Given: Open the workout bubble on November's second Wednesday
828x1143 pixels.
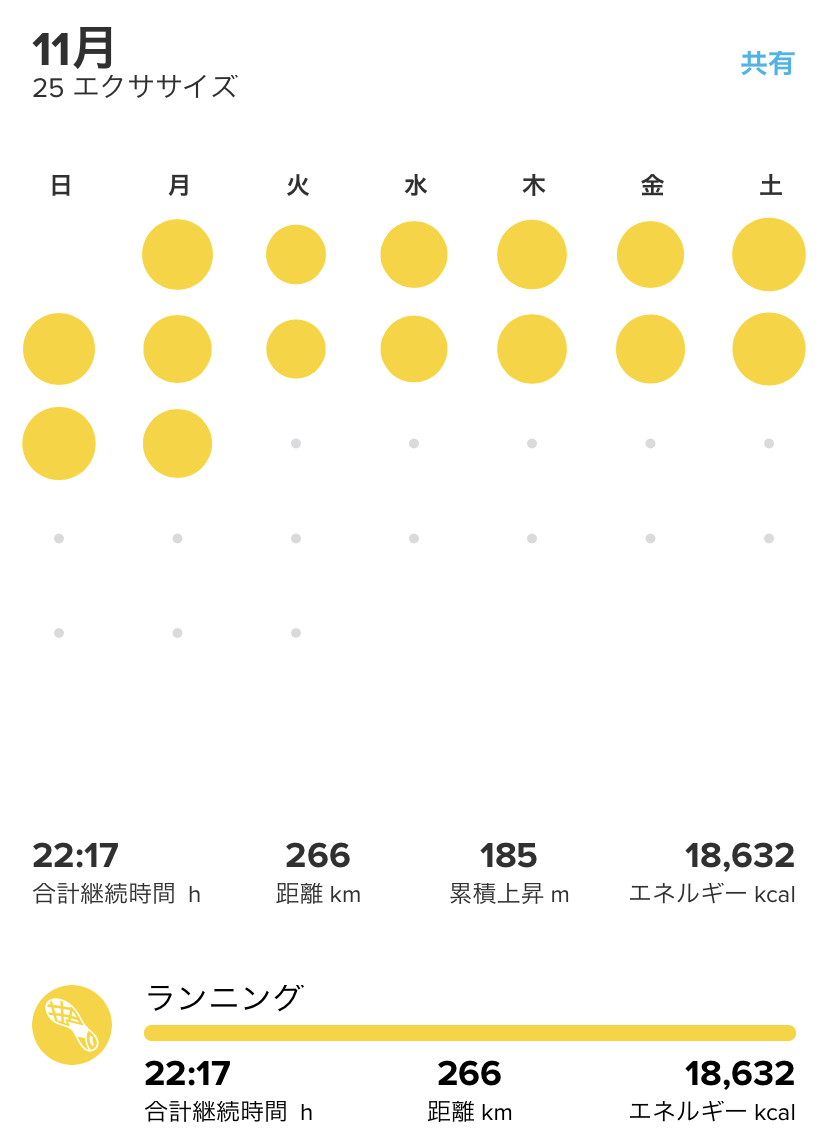Looking at the screenshot, I should click(x=414, y=349).
